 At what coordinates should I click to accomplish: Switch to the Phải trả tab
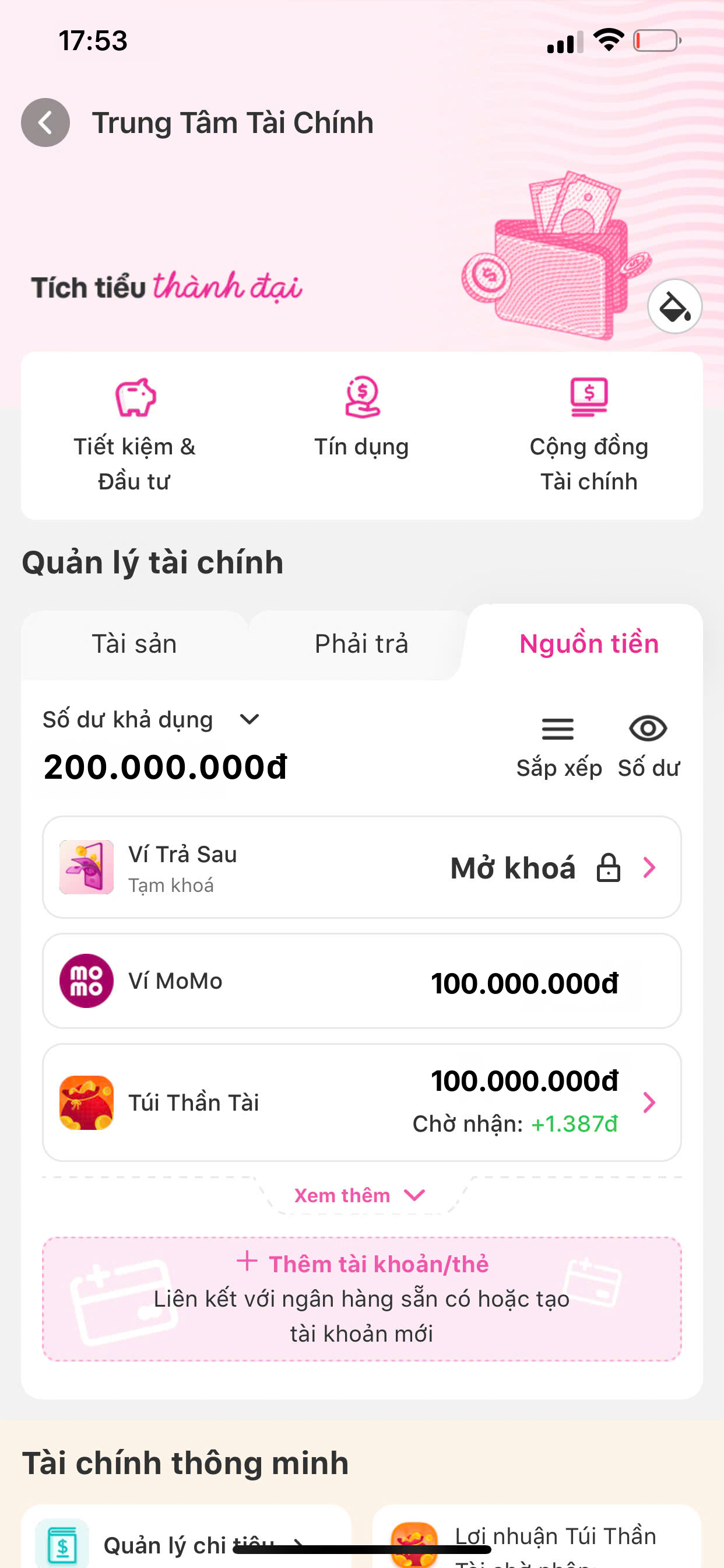pyautogui.click(x=361, y=644)
